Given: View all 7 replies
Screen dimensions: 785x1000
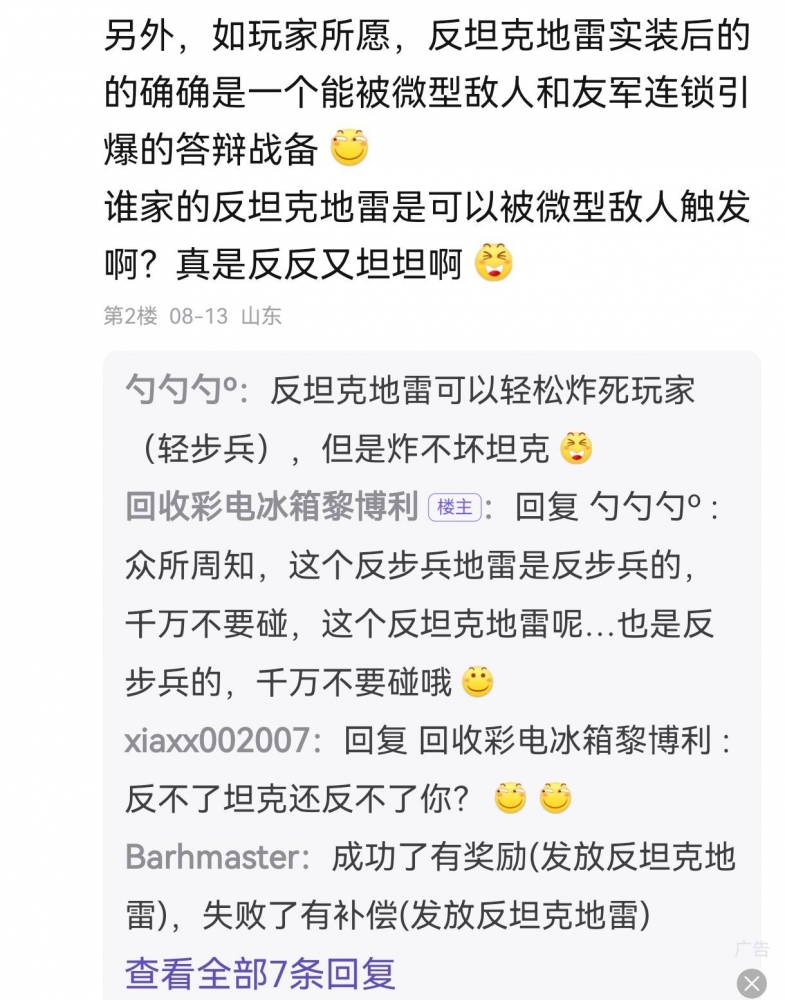Looking at the screenshot, I should (260, 973).
